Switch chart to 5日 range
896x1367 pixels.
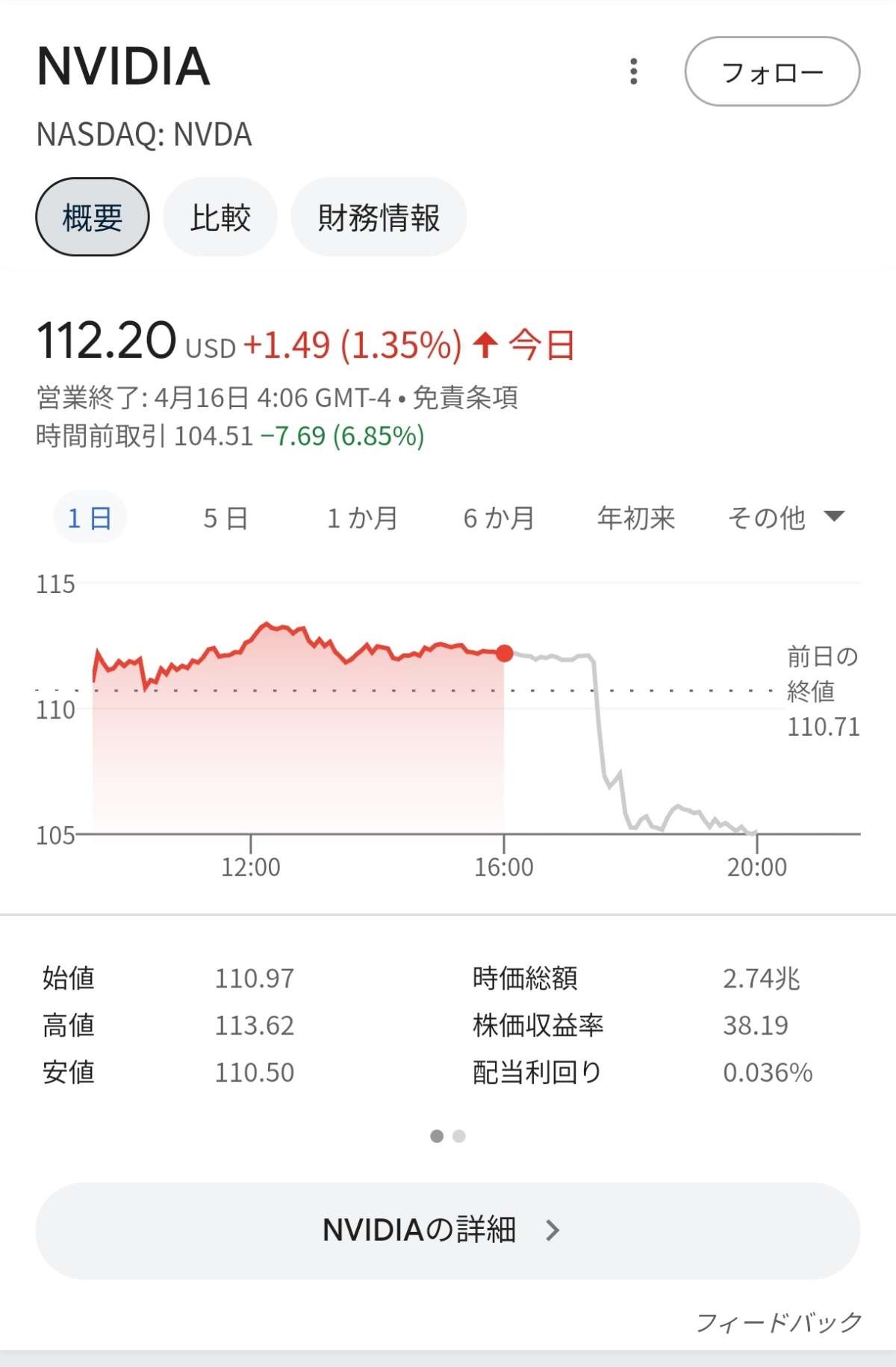click(x=225, y=518)
